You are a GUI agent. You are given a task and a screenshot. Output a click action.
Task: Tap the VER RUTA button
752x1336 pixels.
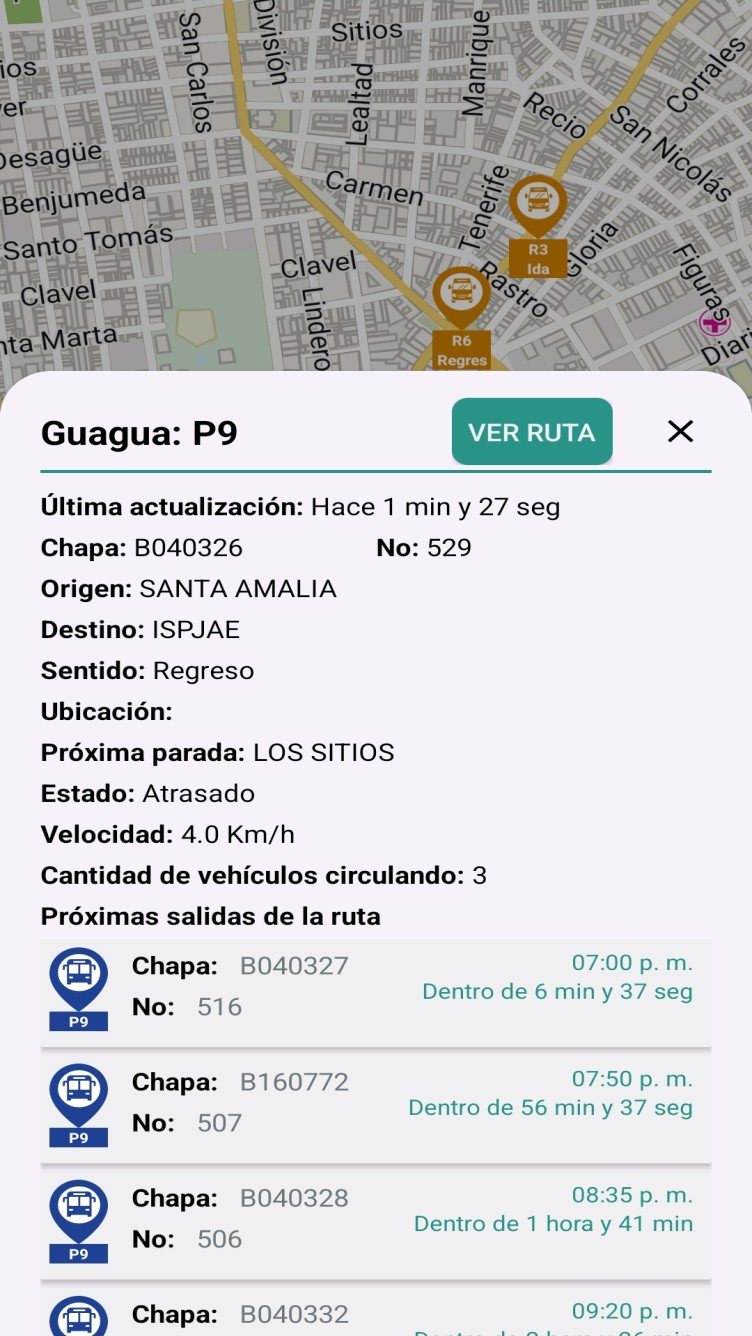pos(531,432)
